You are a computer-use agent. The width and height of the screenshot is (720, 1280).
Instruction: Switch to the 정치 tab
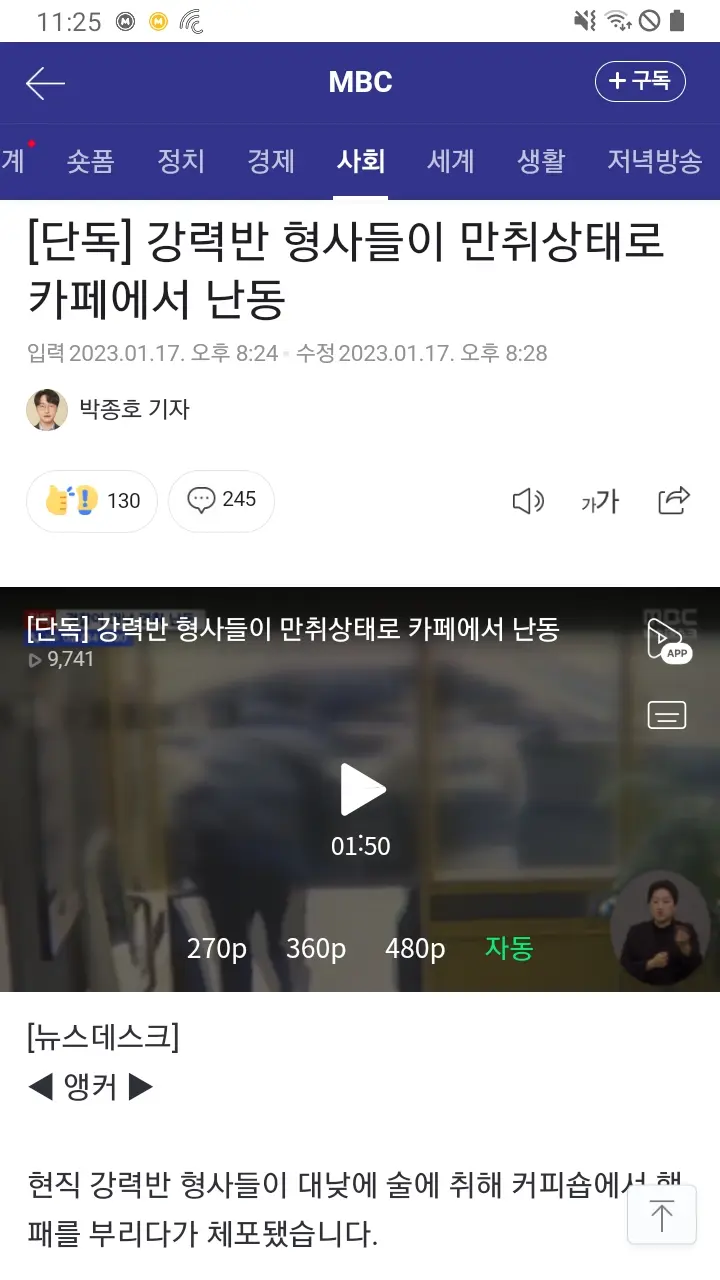coord(181,161)
